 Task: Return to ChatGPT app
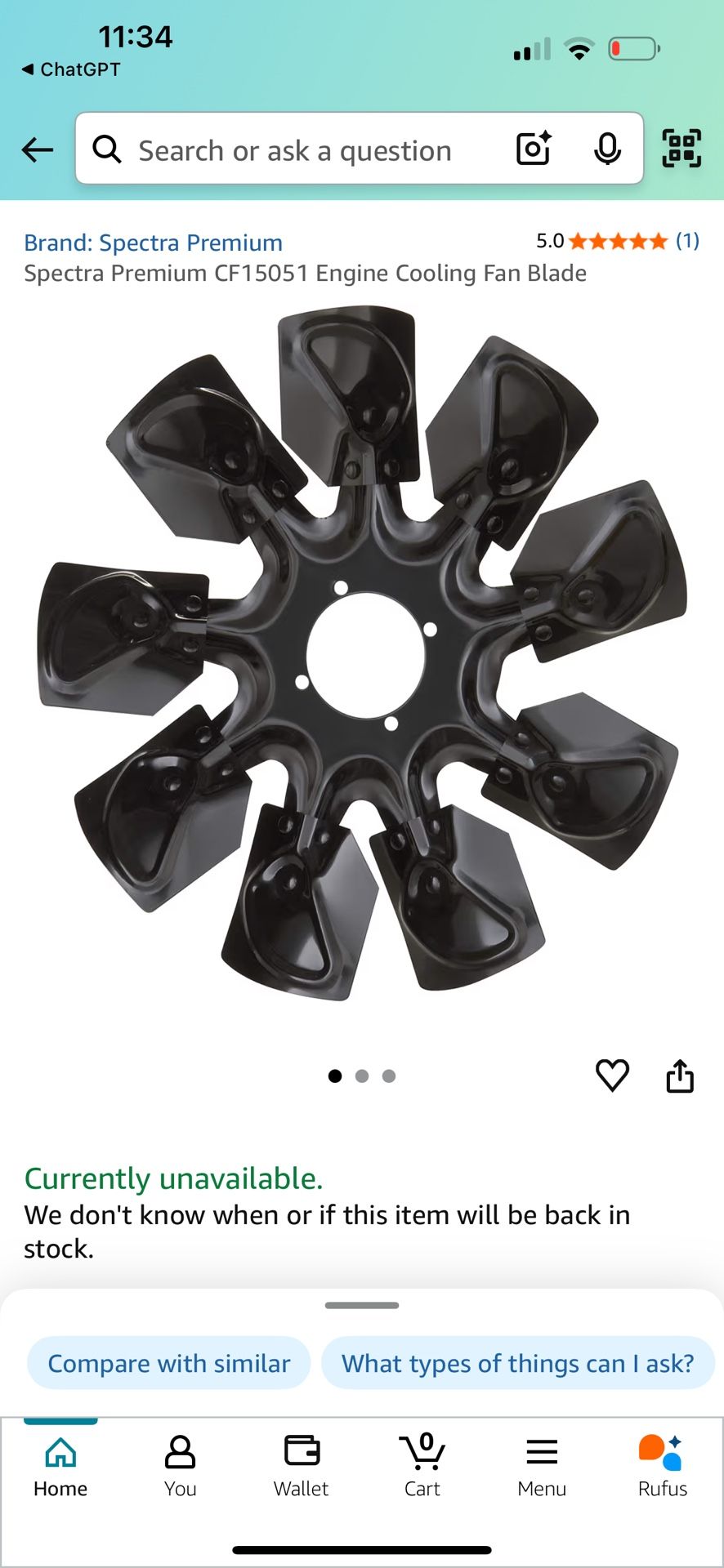(71, 69)
